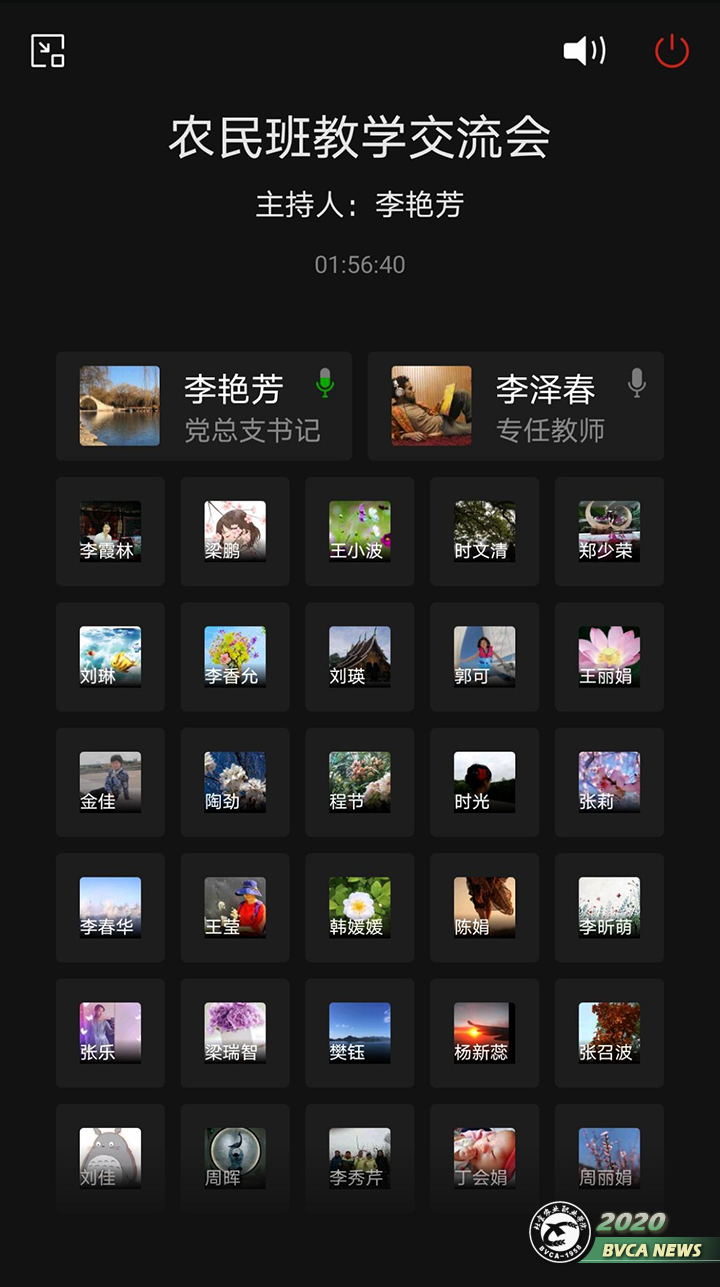The height and width of the screenshot is (1287, 720).
Task: Open participant tile 李霞林
Action: (x=110, y=531)
